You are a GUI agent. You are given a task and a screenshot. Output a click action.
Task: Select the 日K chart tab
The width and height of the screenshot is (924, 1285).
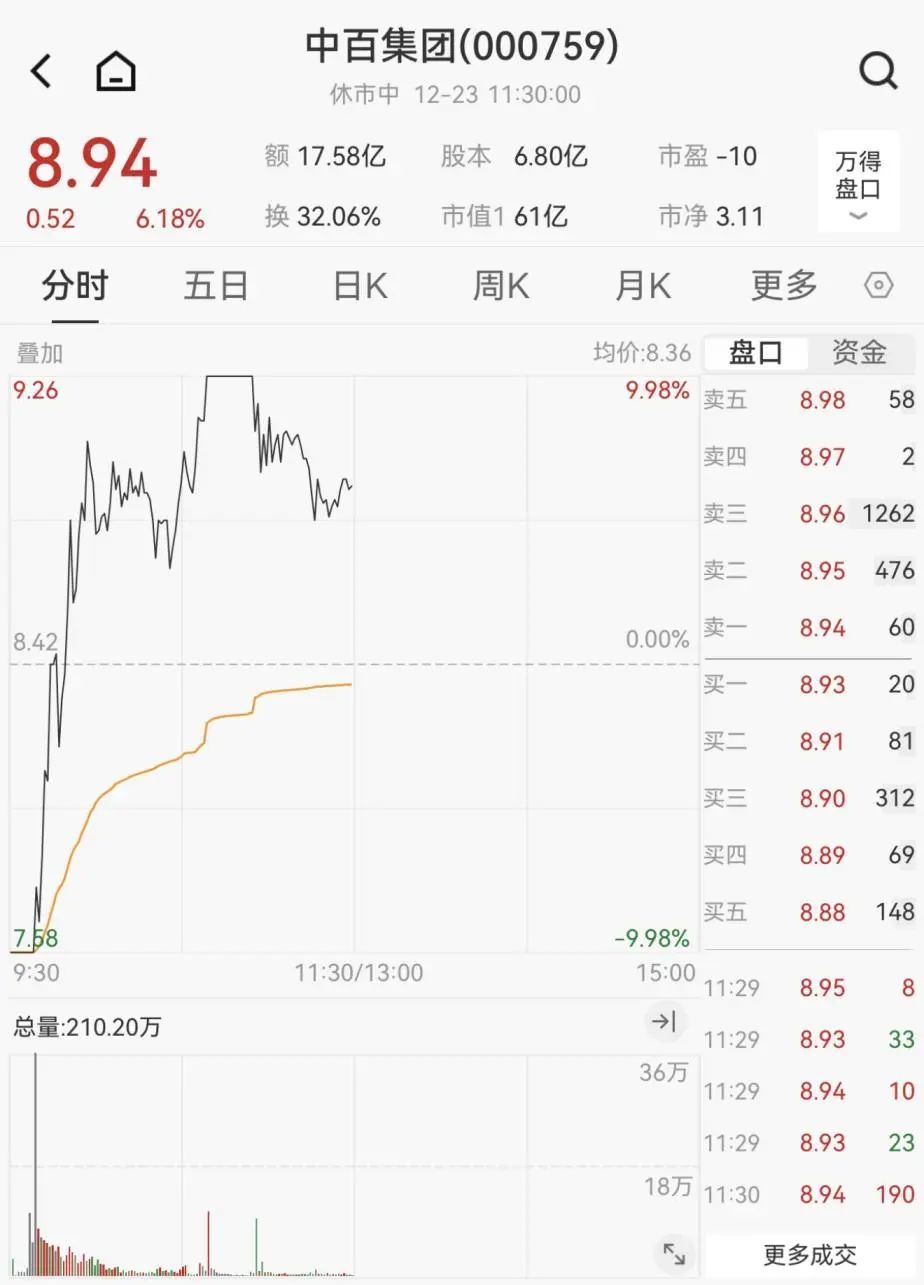click(x=360, y=287)
